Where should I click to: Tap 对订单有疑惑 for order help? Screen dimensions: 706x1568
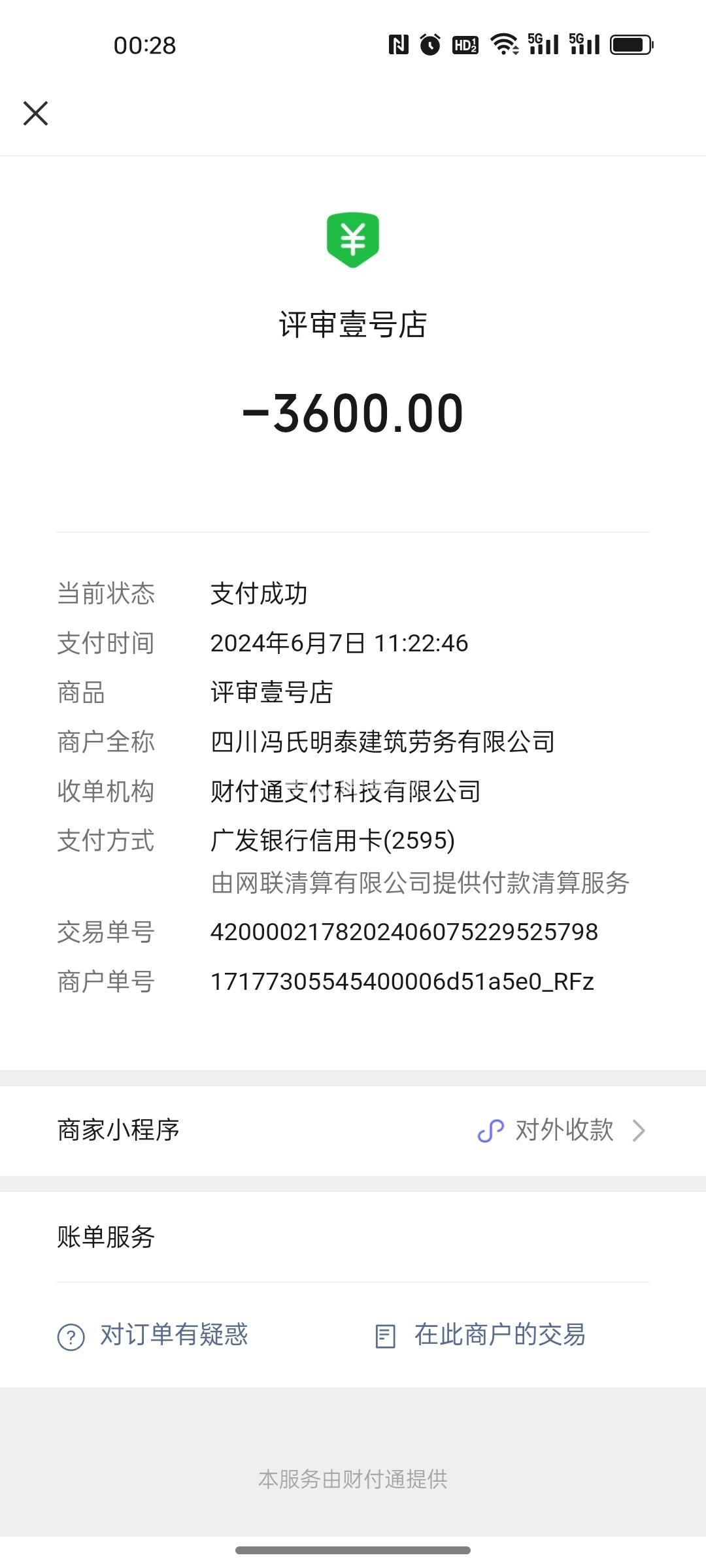154,1335
